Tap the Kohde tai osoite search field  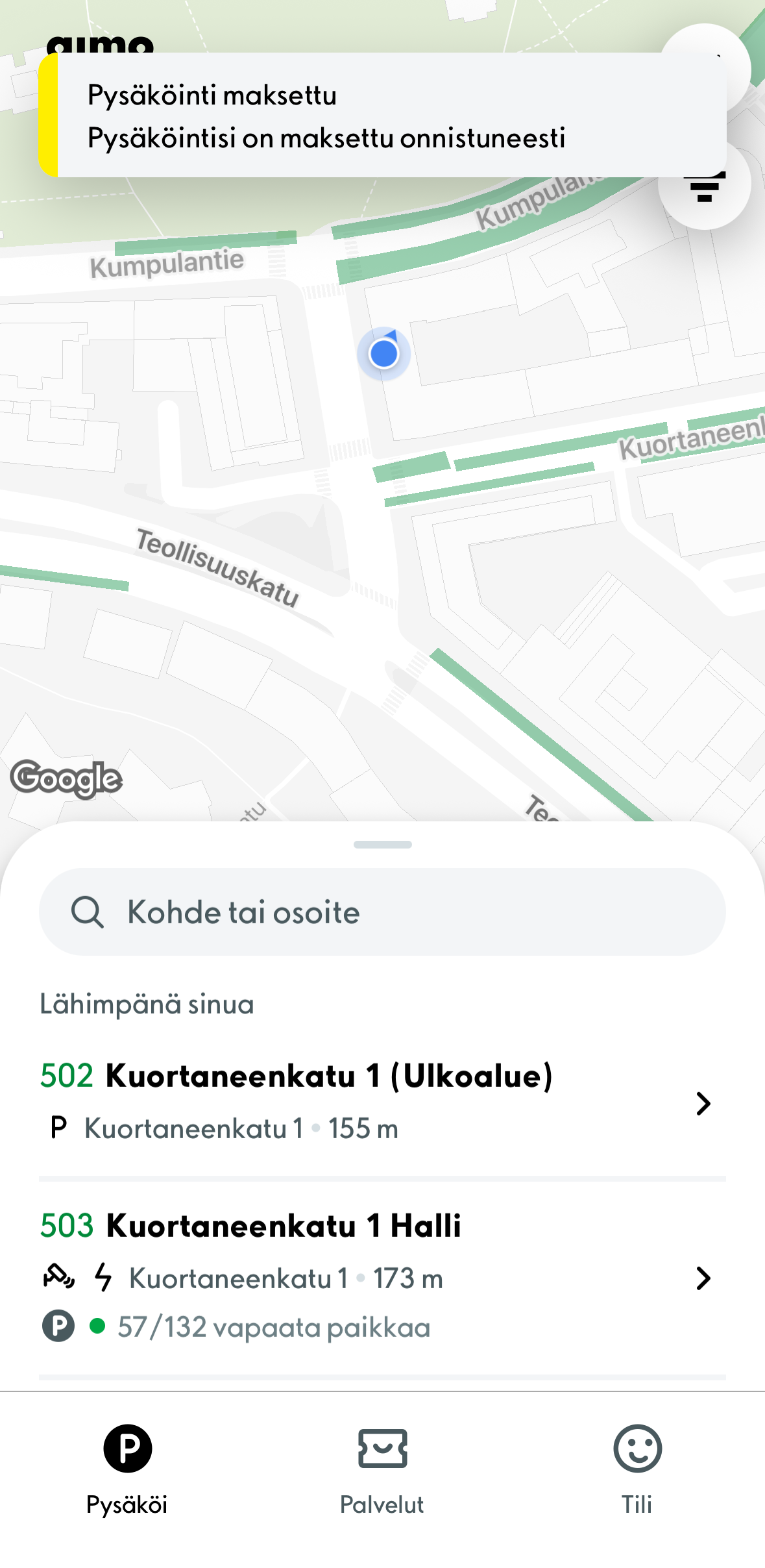click(382, 912)
